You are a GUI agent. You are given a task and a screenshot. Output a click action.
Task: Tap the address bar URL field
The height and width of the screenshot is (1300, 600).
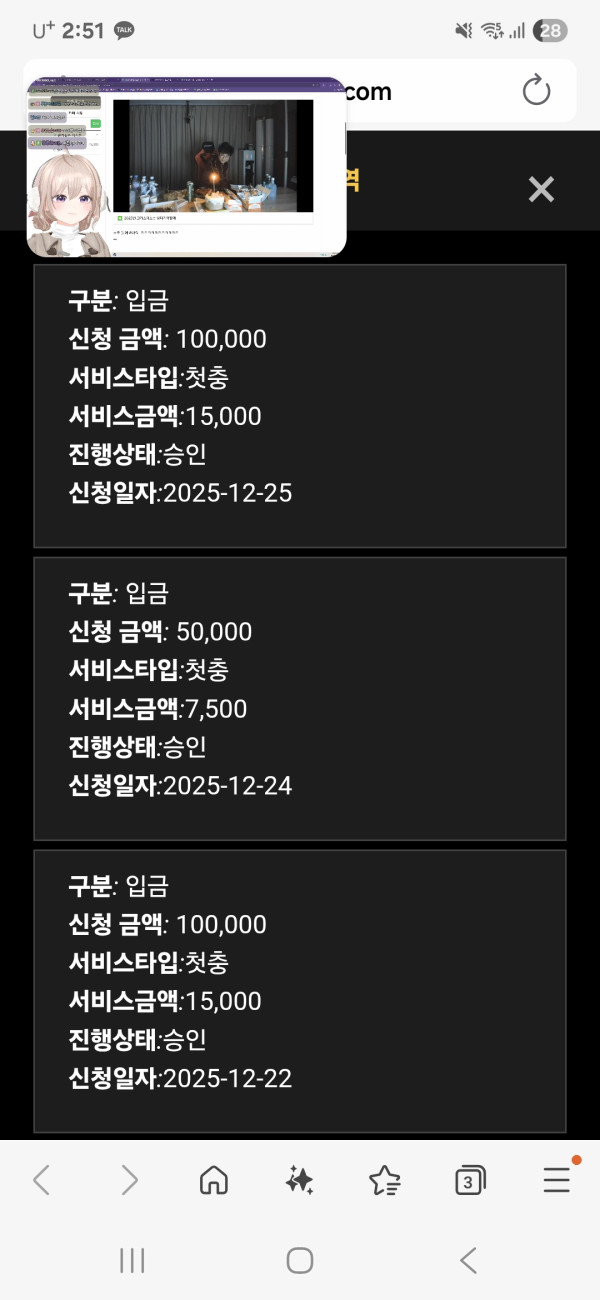click(430, 92)
